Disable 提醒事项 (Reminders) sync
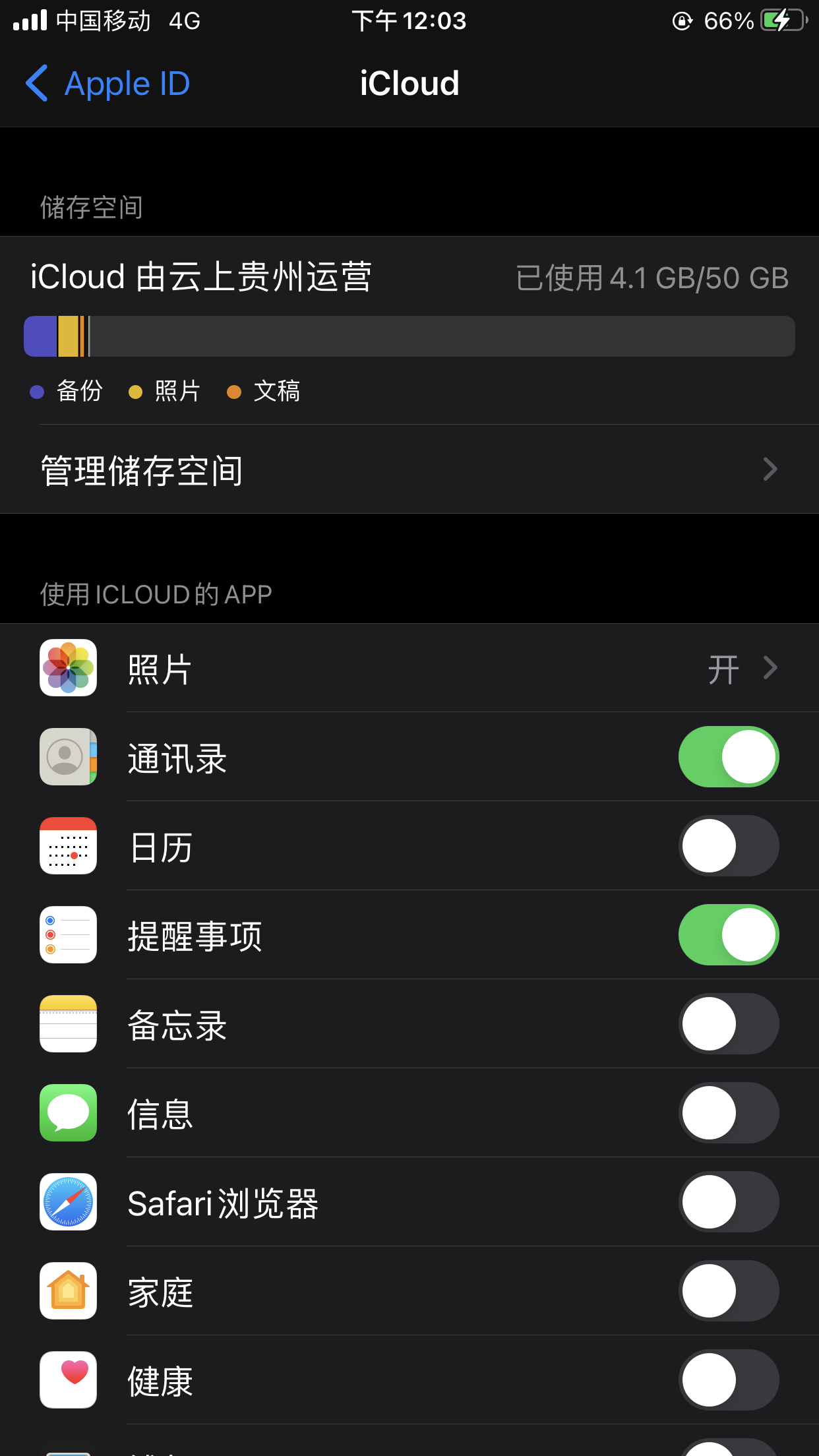Viewport: 819px width, 1456px height. point(728,935)
